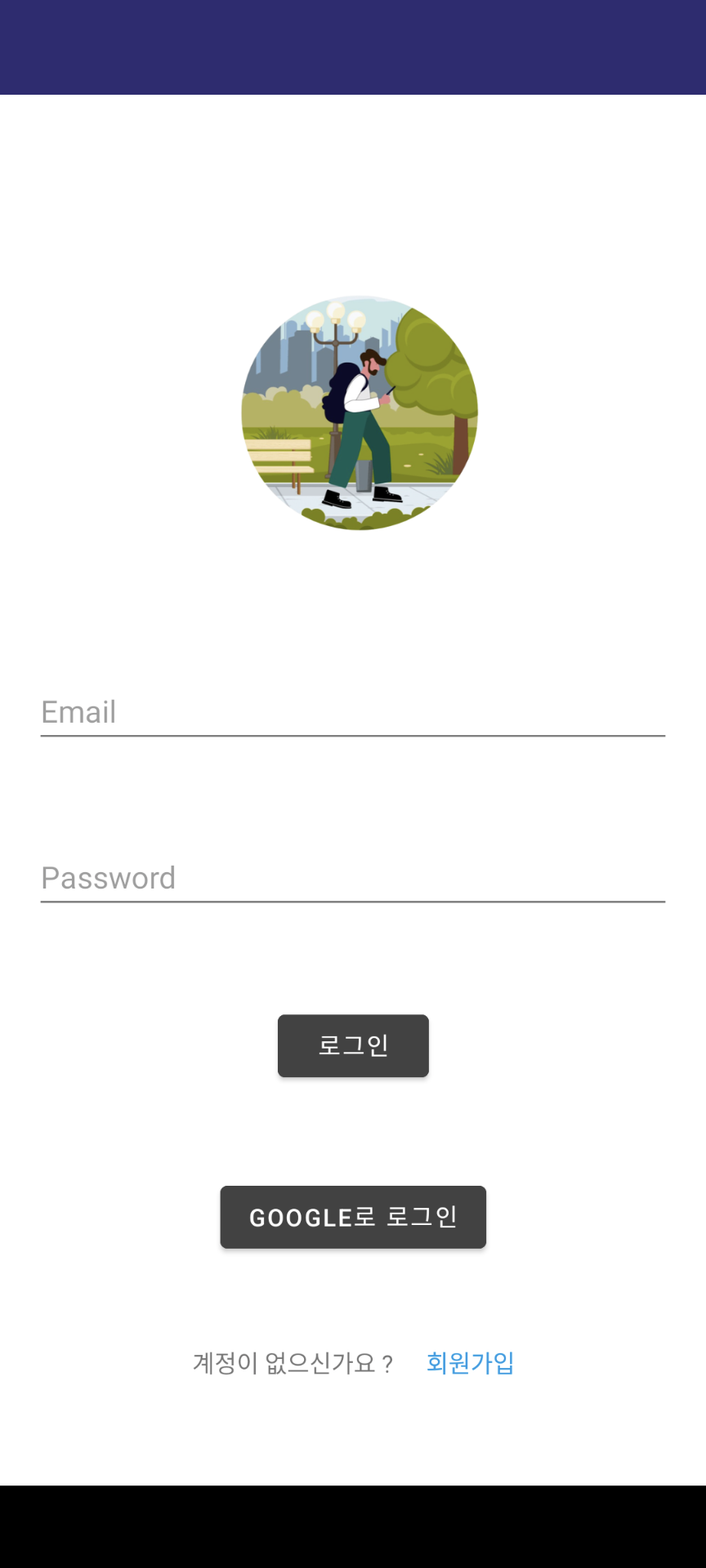Click the Email placeholder text
Image resolution: width=706 pixels, height=1568 pixels.
78,712
